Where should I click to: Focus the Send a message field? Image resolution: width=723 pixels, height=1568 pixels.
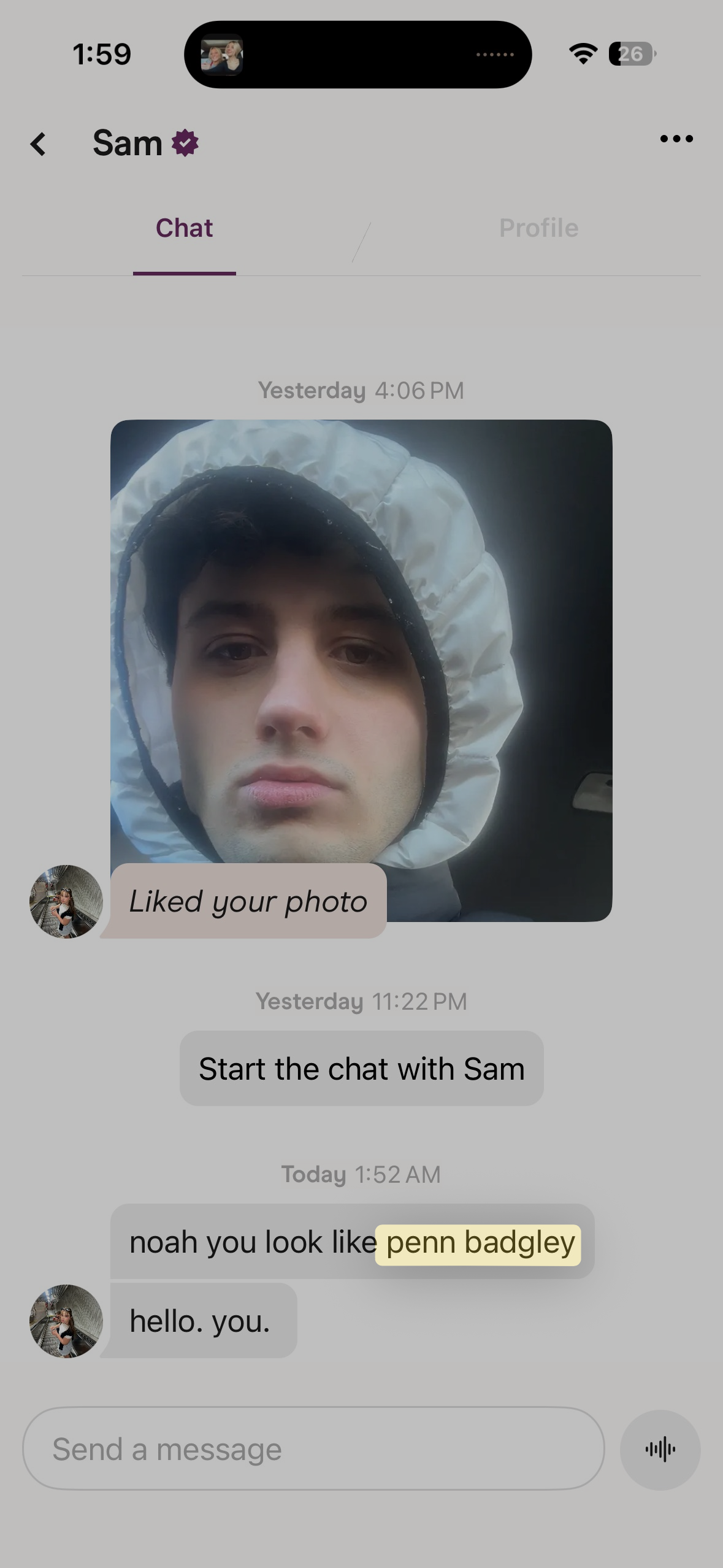click(313, 1449)
